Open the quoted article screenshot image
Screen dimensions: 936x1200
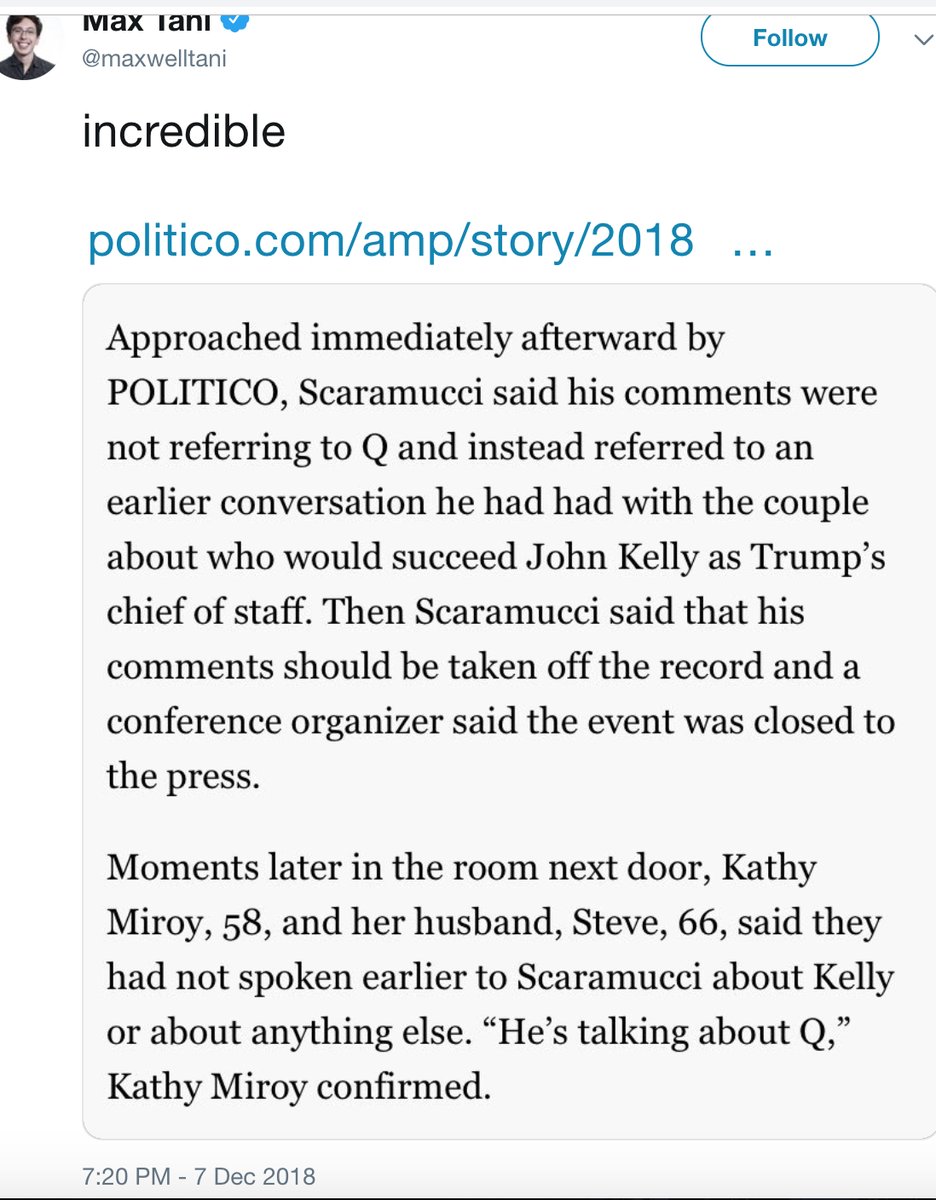508,710
